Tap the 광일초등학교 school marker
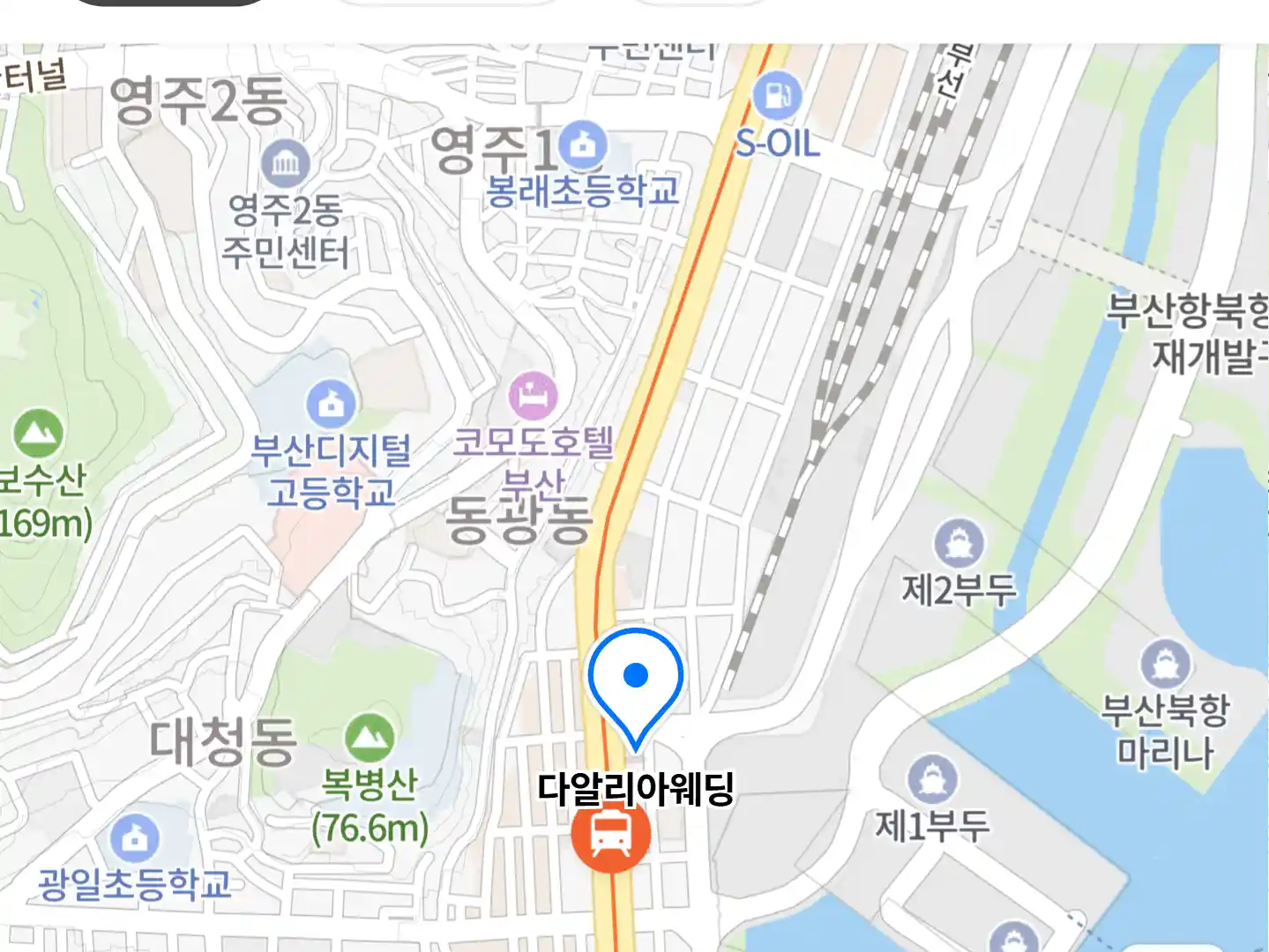The image size is (1269, 952). coord(135,838)
